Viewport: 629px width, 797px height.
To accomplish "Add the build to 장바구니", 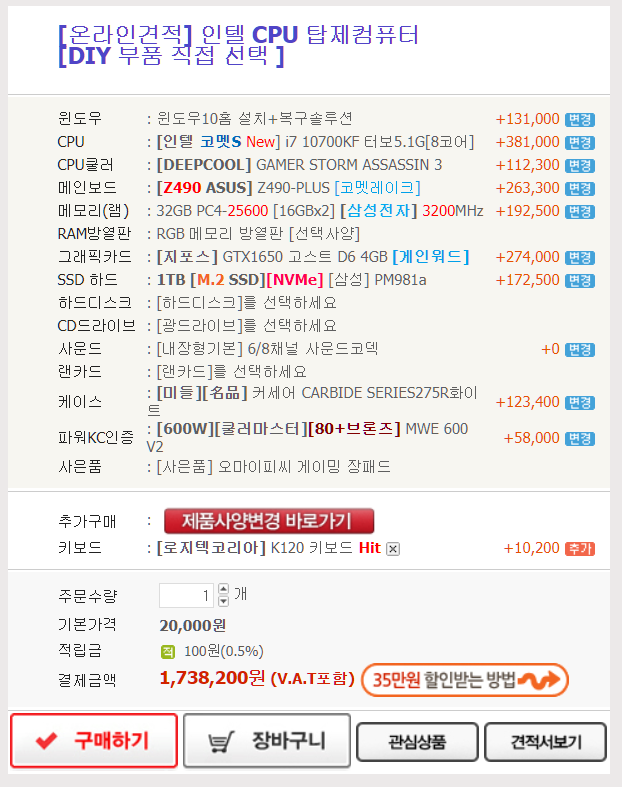I will (266, 741).
